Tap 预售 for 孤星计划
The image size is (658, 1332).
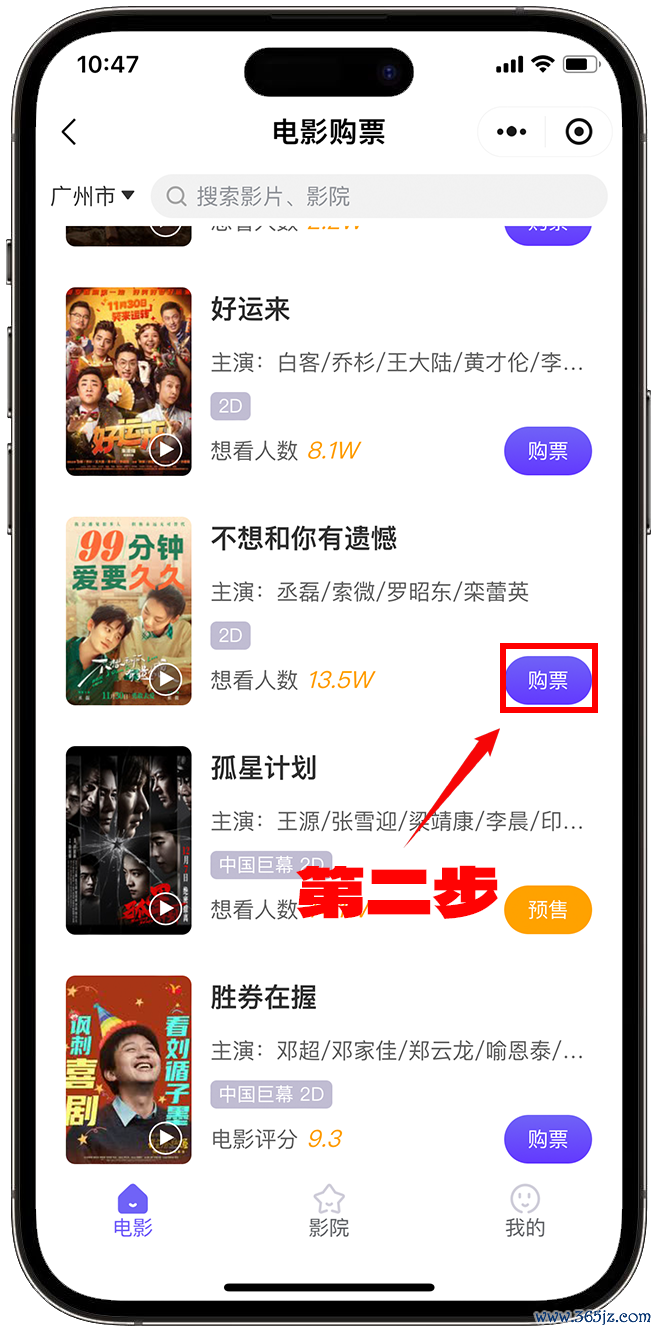coord(547,909)
